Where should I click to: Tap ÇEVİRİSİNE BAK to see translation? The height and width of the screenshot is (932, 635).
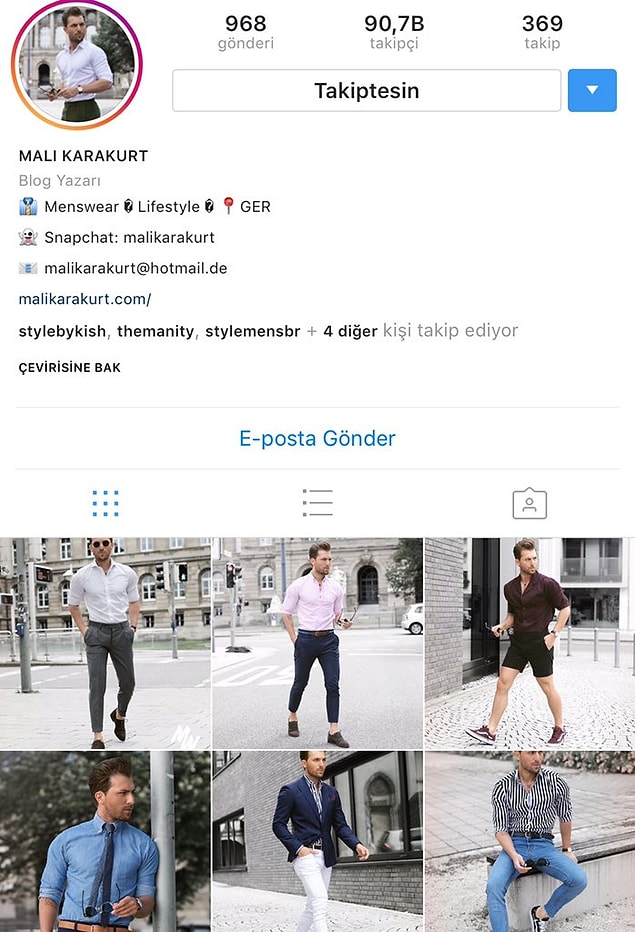pyautogui.click(x=70, y=368)
